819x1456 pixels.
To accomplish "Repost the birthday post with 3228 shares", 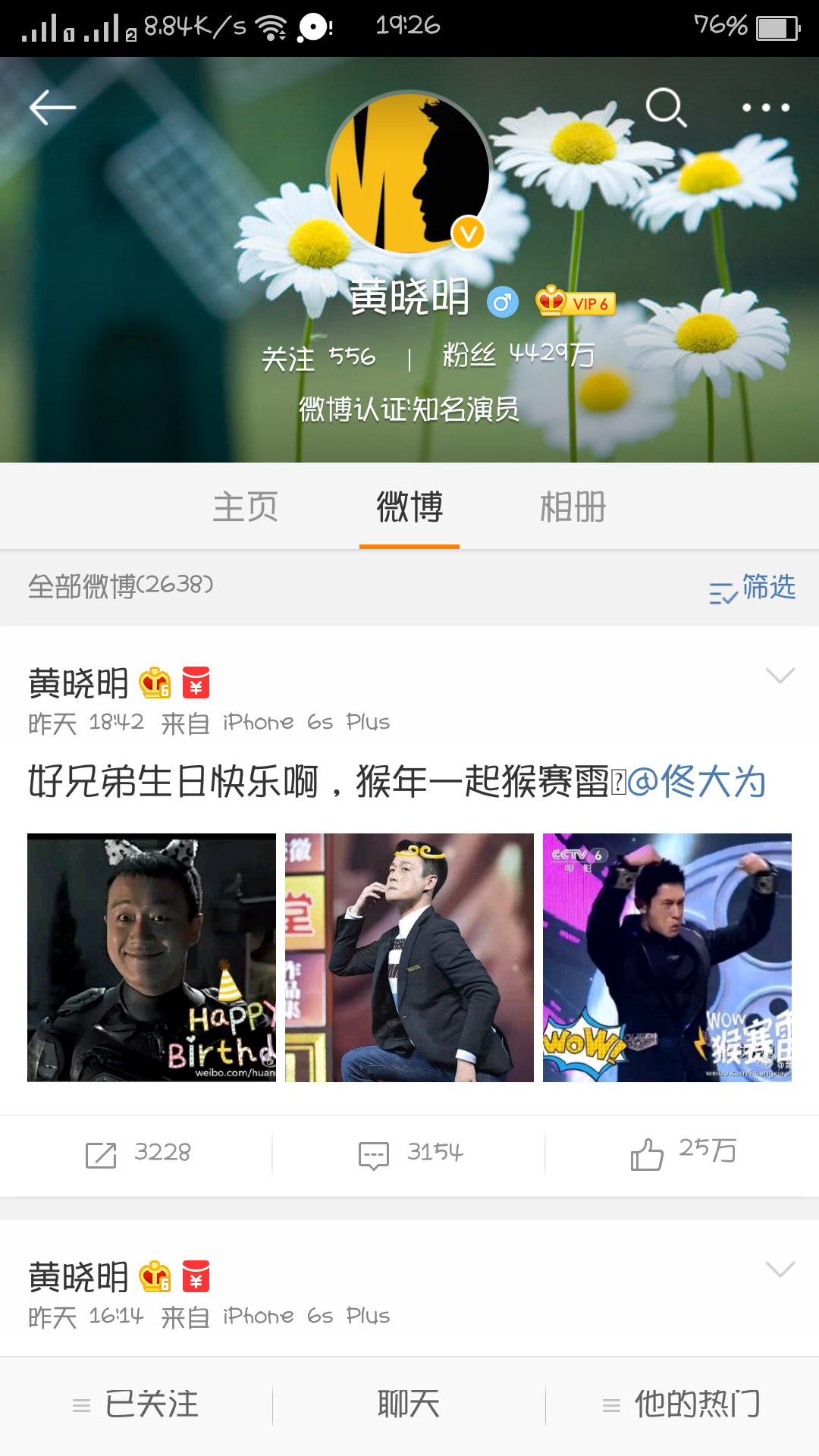I will tap(136, 1153).
